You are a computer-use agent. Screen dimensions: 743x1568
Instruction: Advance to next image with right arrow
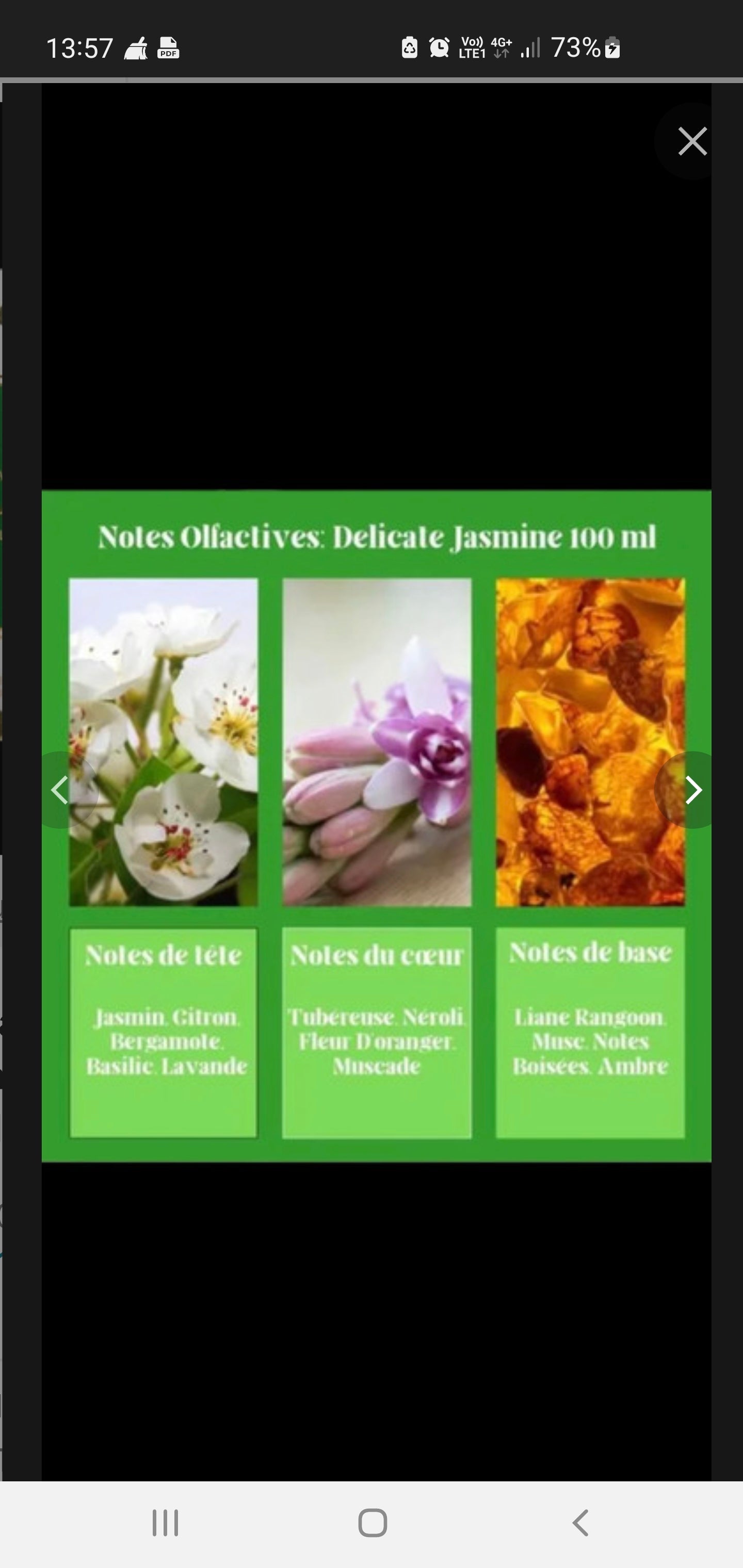point(694,790)
